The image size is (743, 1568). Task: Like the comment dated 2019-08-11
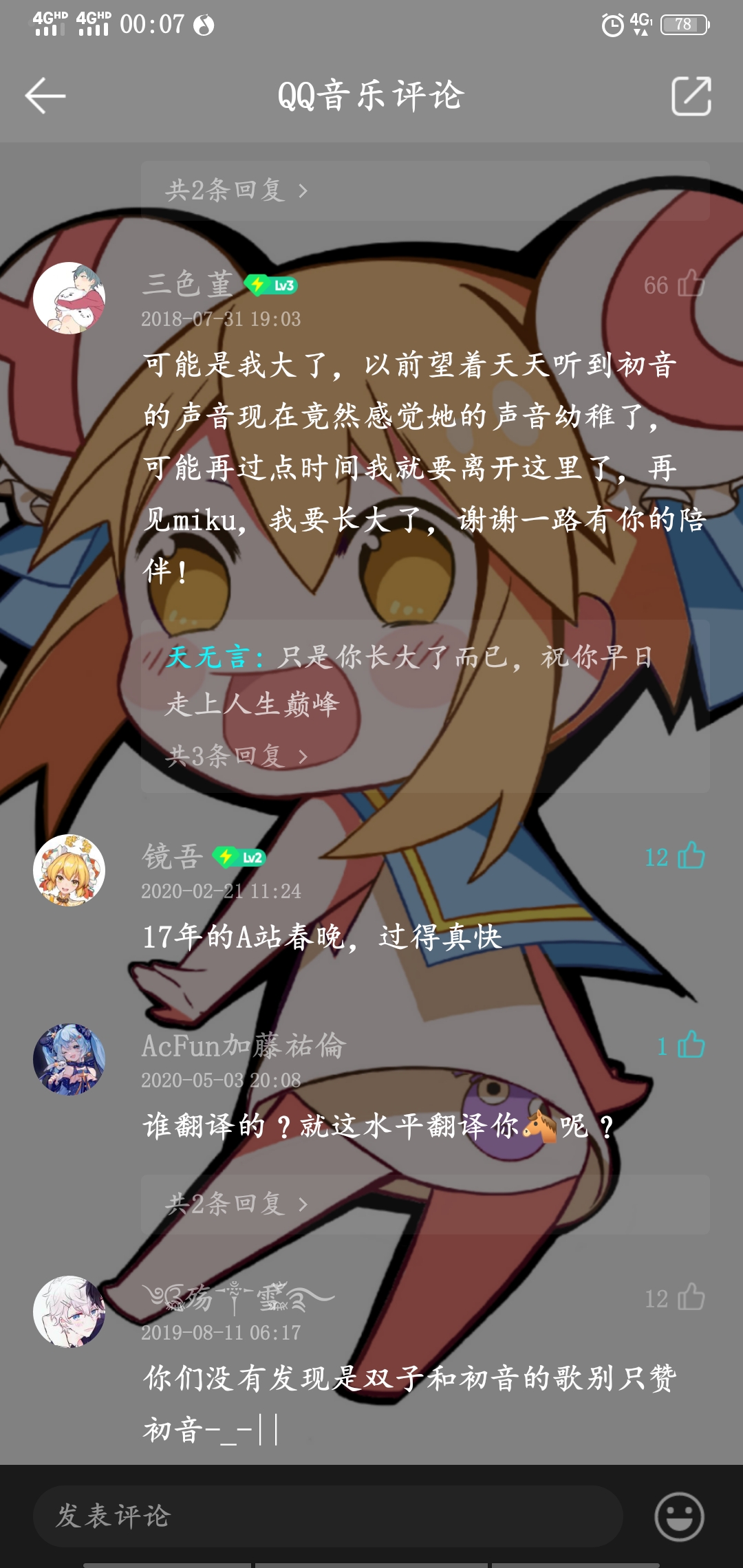pos(690,1298)
